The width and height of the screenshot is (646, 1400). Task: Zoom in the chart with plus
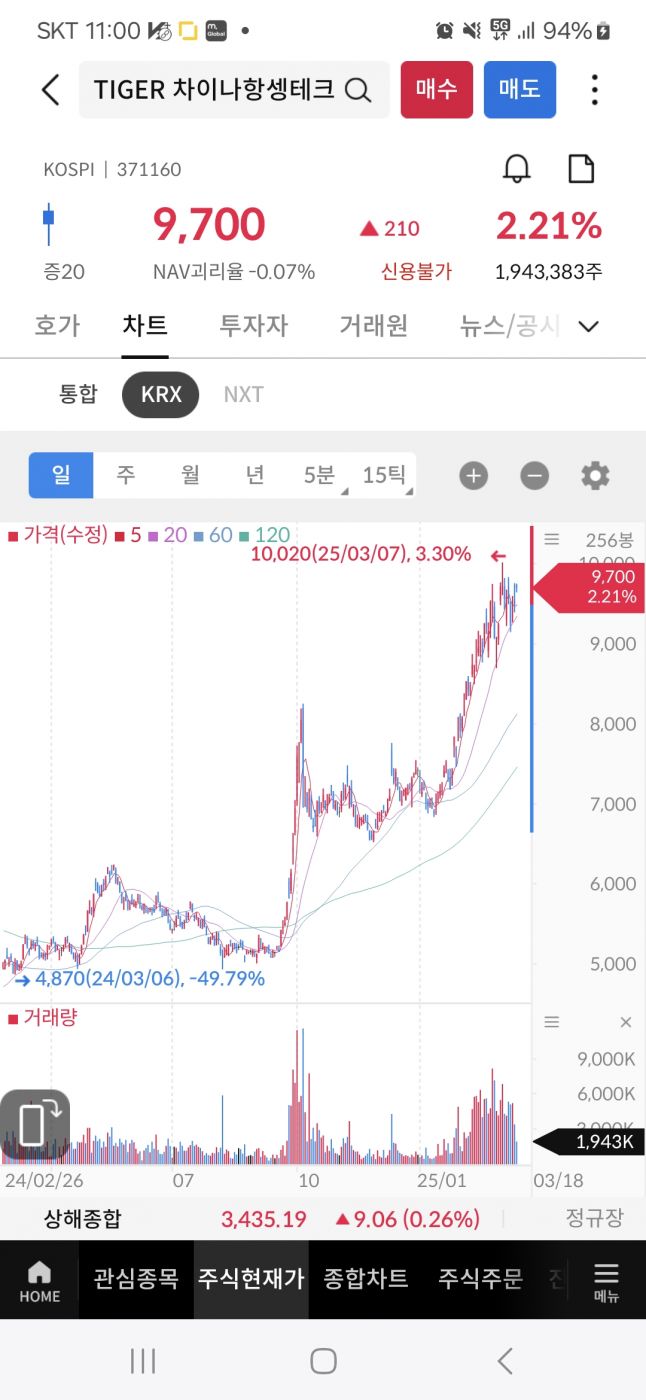(x=473, y=476)
